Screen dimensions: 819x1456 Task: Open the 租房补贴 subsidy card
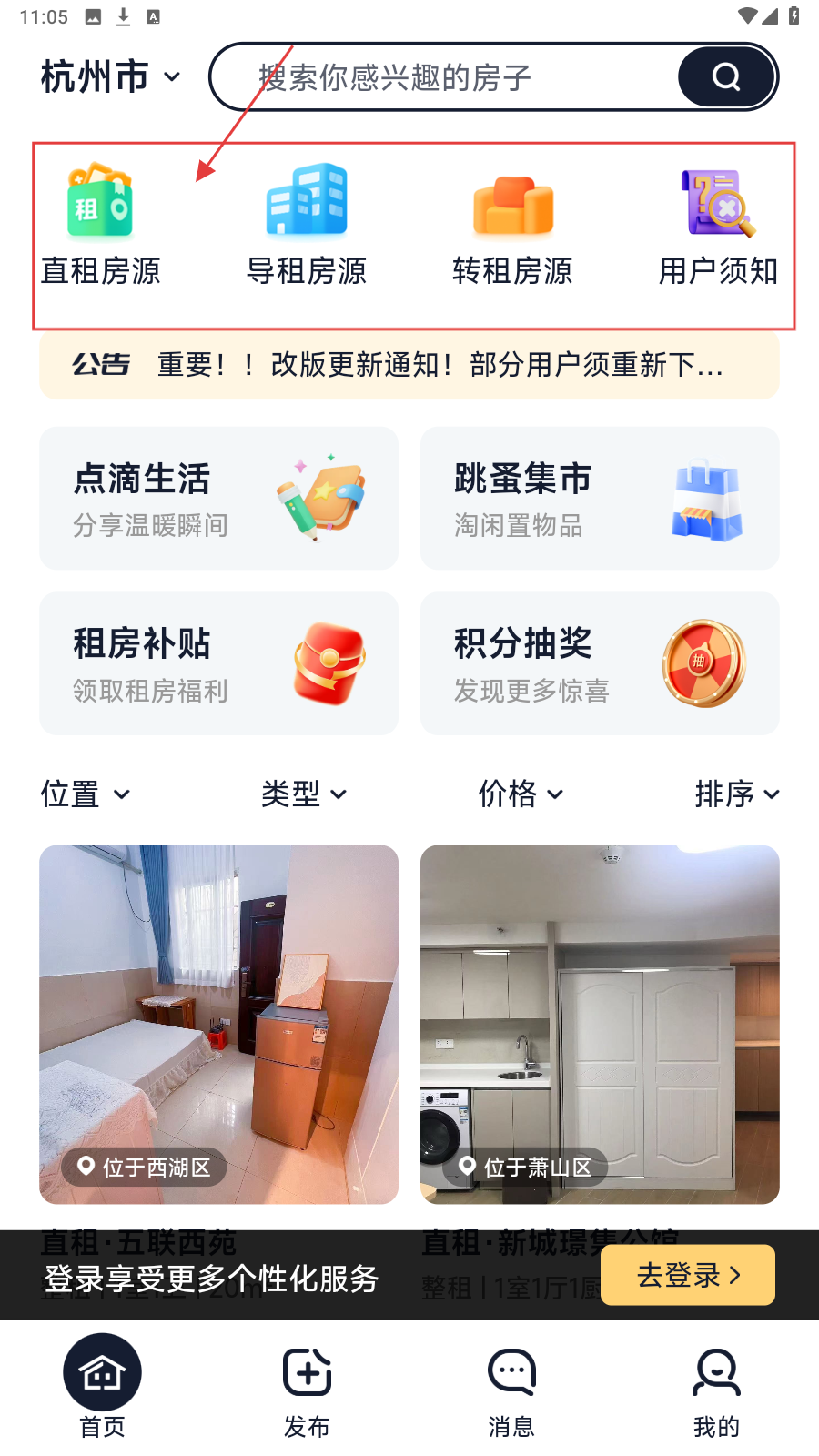coord(218,663)
